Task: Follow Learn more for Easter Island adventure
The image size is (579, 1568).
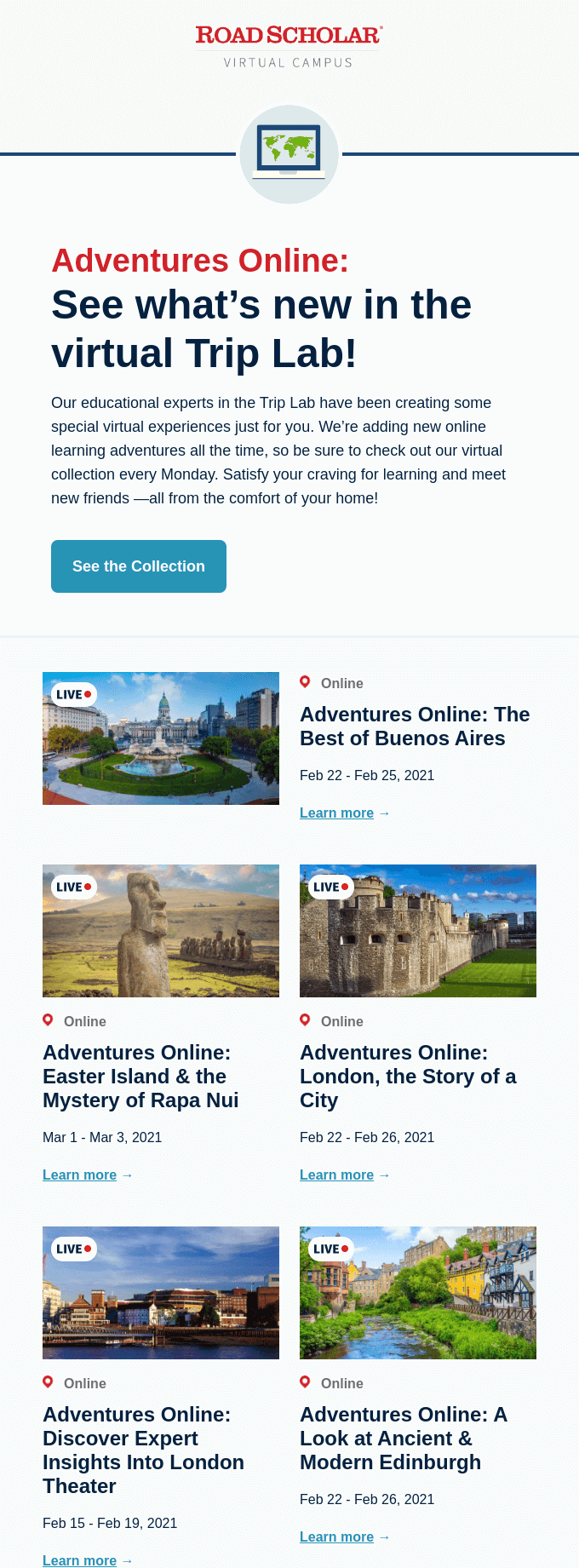Action: click(80, 1175)
